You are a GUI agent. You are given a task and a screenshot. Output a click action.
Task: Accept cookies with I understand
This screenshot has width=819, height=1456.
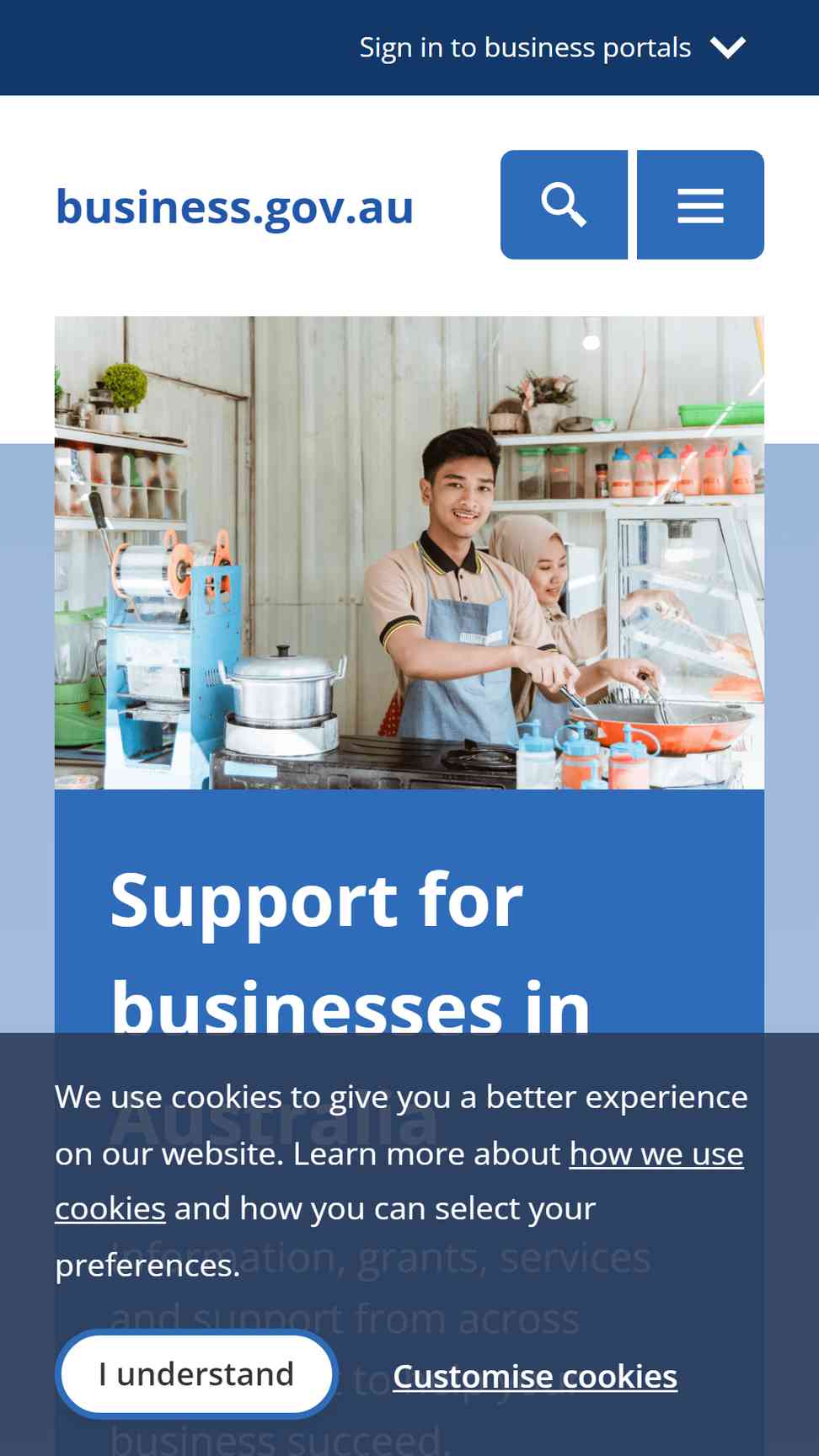point(196,1374)
